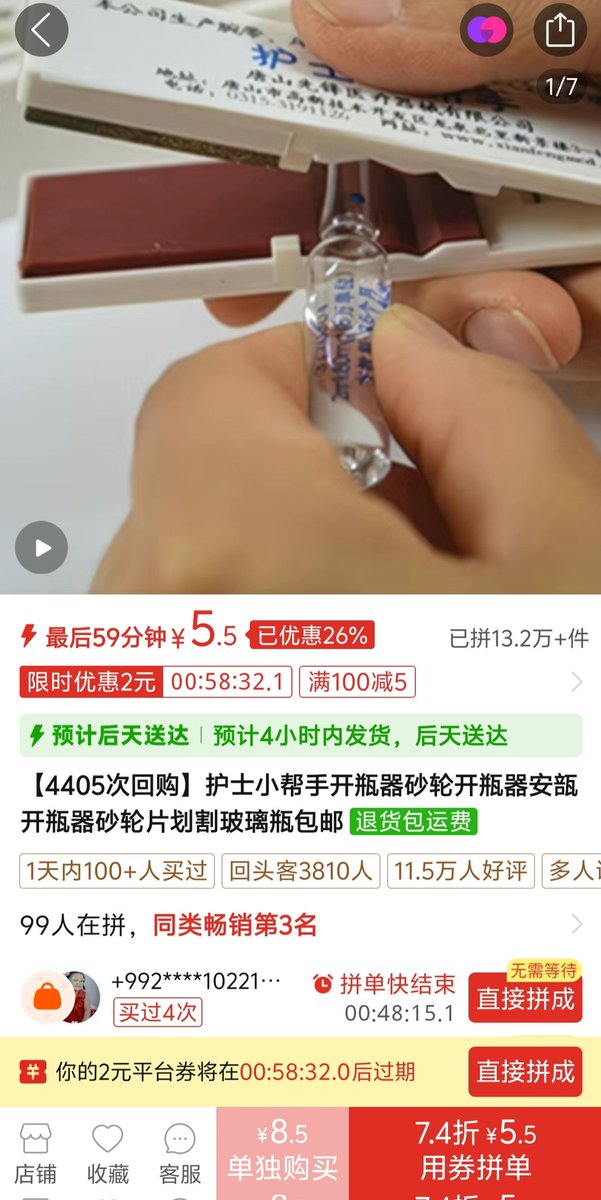This screenshot has width=601, height=1200.
Task: Play the product video
Action: 42,548
